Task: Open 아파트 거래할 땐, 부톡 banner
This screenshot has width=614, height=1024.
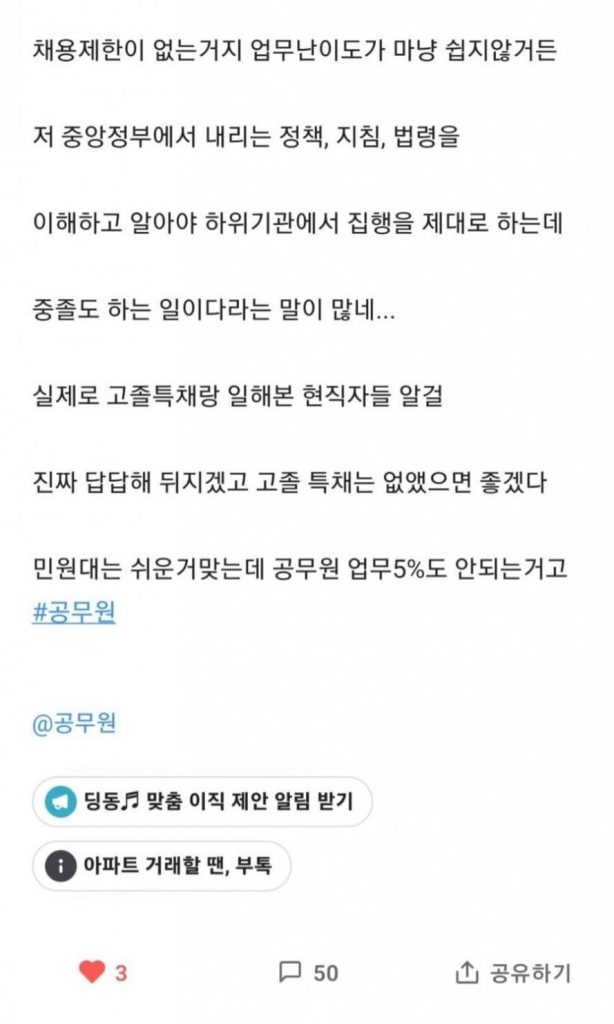Action: click(x=161, y=867)
